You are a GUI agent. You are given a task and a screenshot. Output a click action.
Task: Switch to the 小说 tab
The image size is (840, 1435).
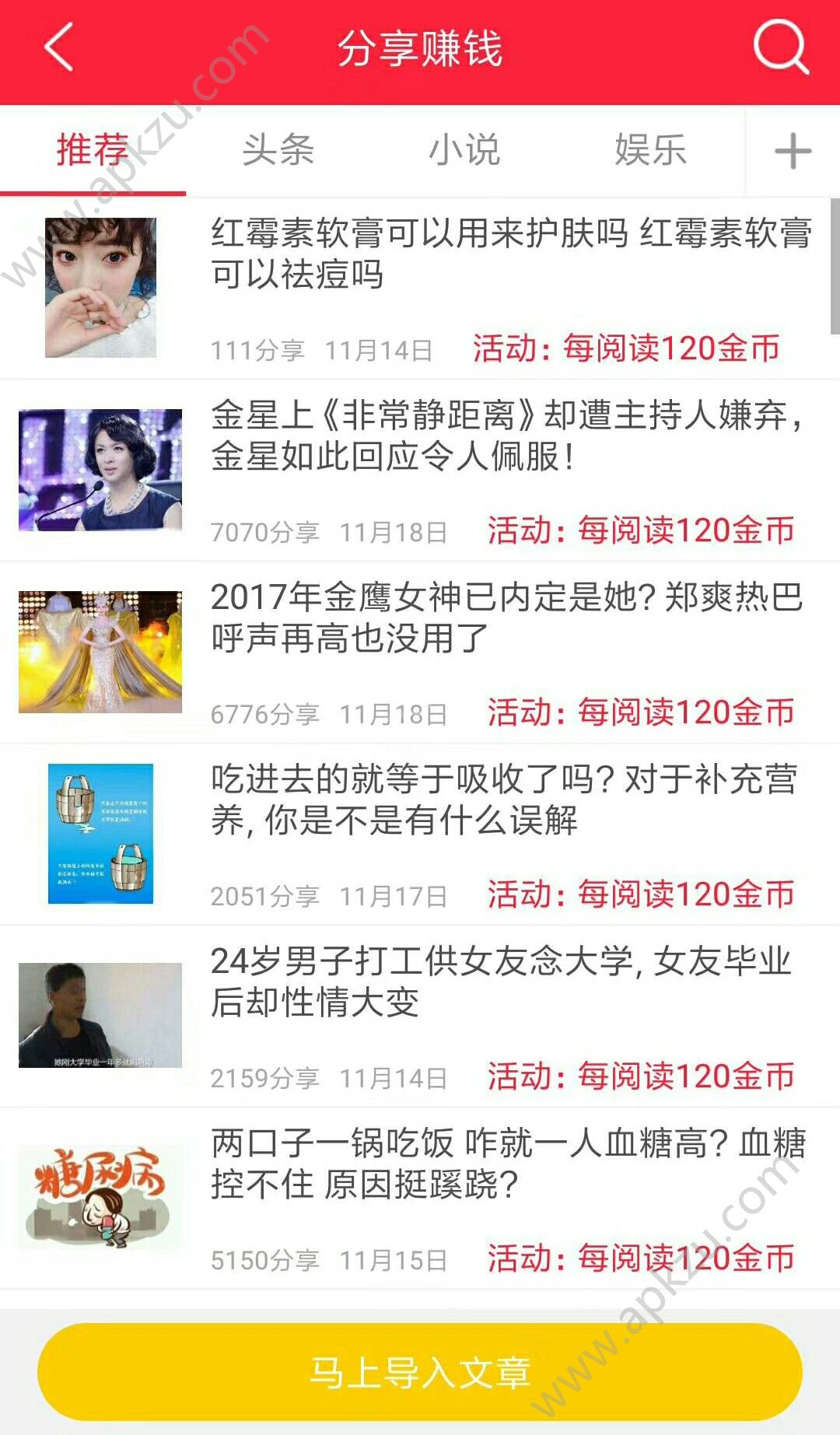point(464,152)
